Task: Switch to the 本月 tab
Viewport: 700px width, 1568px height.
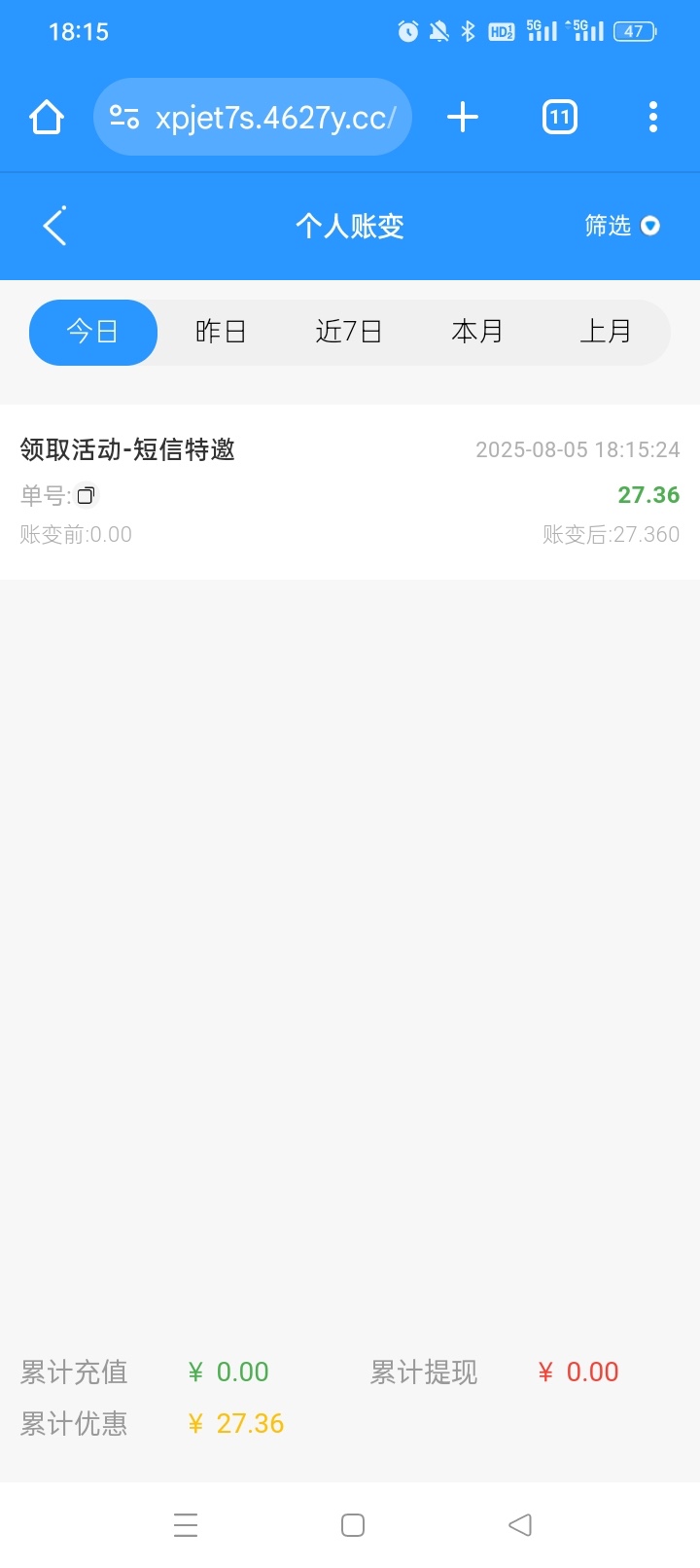Action: click(476, 332)
